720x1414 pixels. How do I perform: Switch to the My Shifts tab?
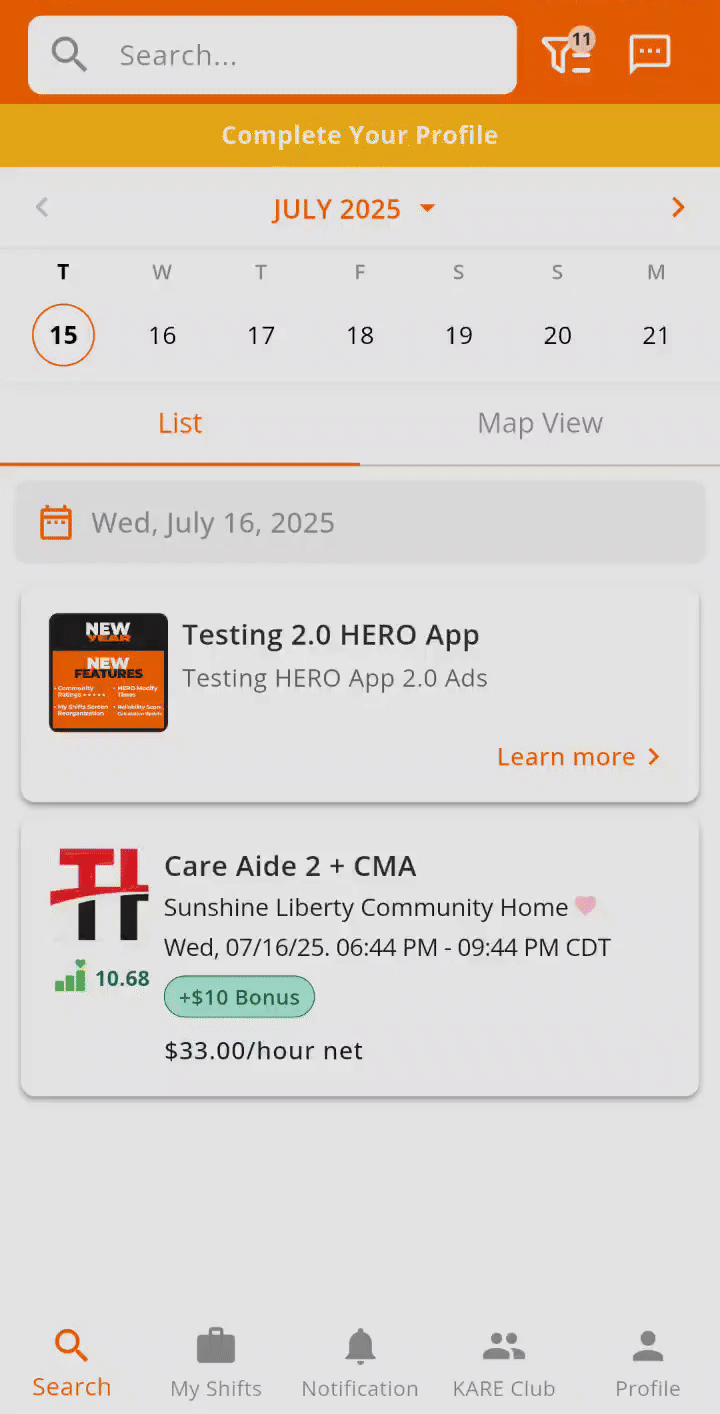pyautogui.click(x=216, y=1363)
